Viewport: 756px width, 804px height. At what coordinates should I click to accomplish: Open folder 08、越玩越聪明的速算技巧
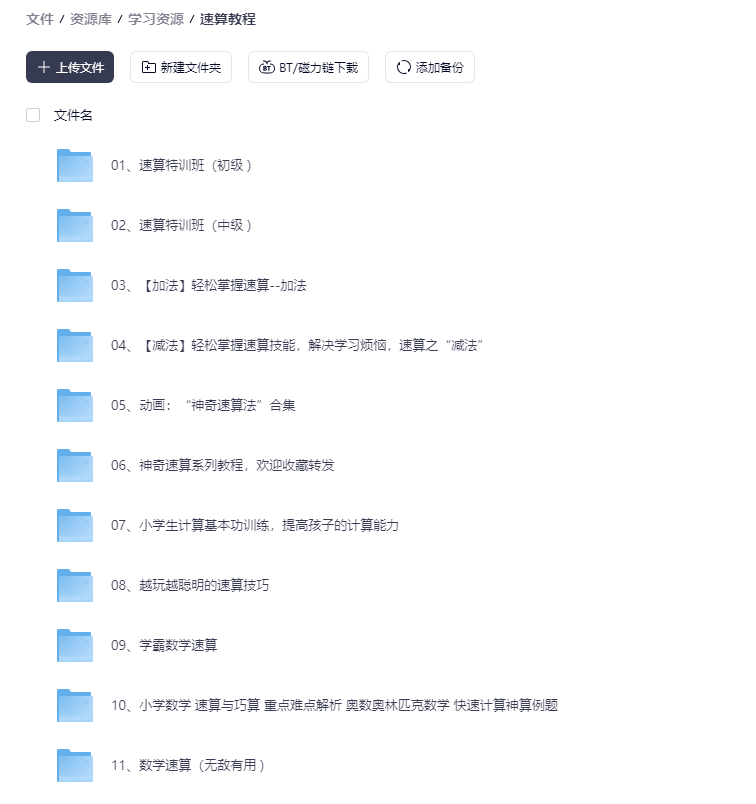point(189,585)
